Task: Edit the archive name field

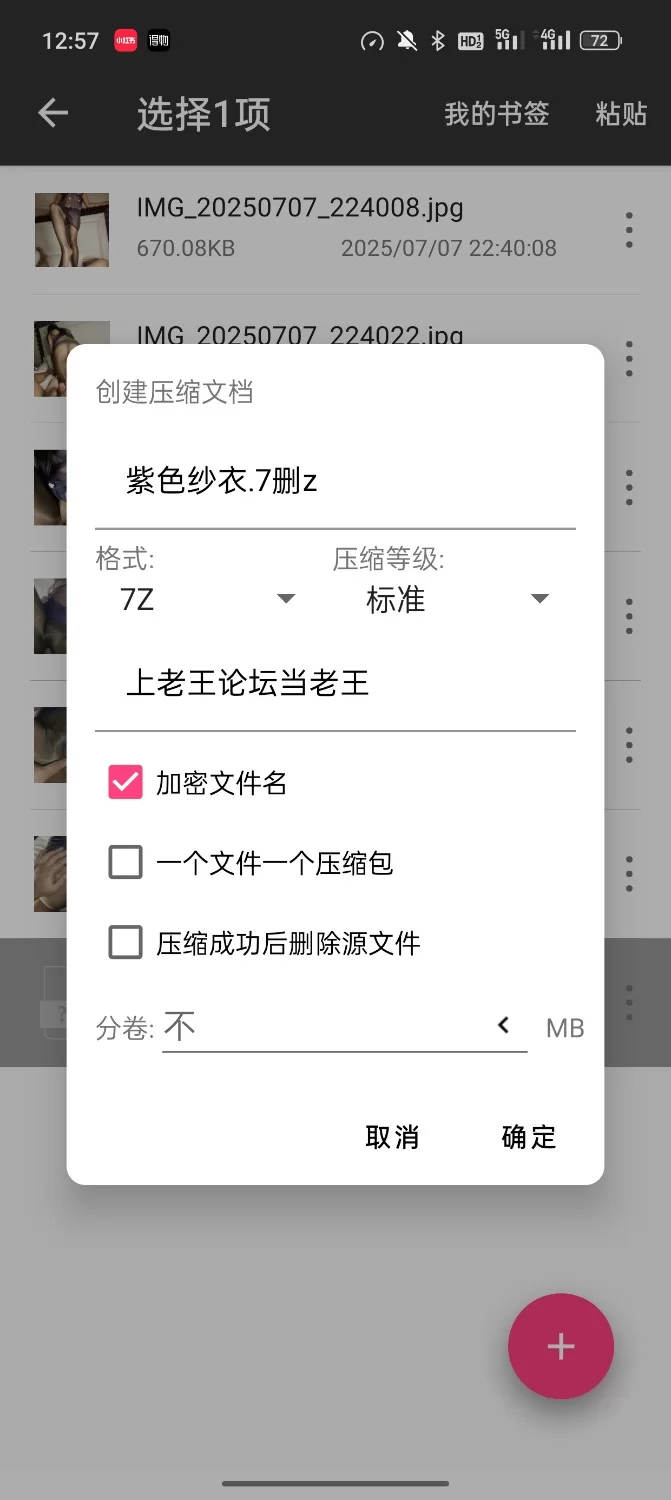Action: (x=335, y=482)
